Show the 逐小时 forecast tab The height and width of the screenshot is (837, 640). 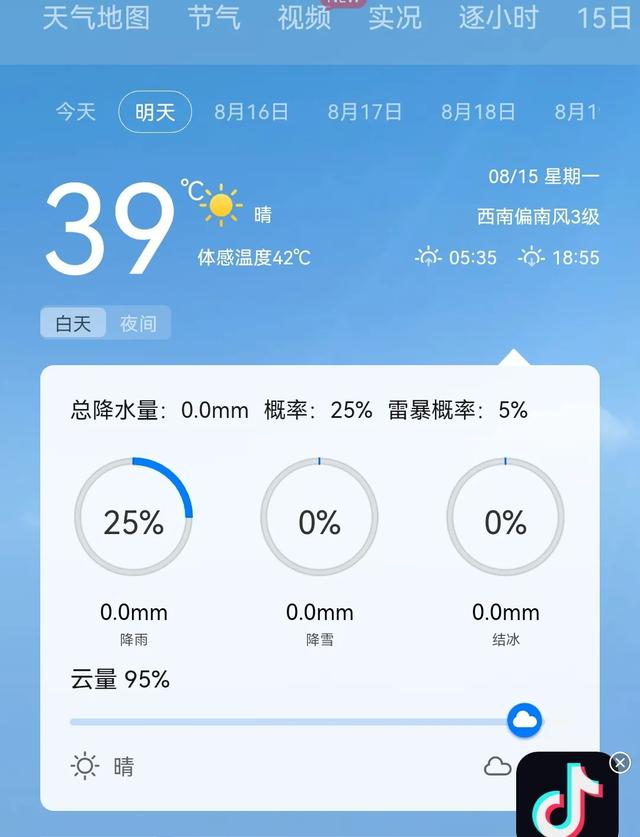[498, 18]
